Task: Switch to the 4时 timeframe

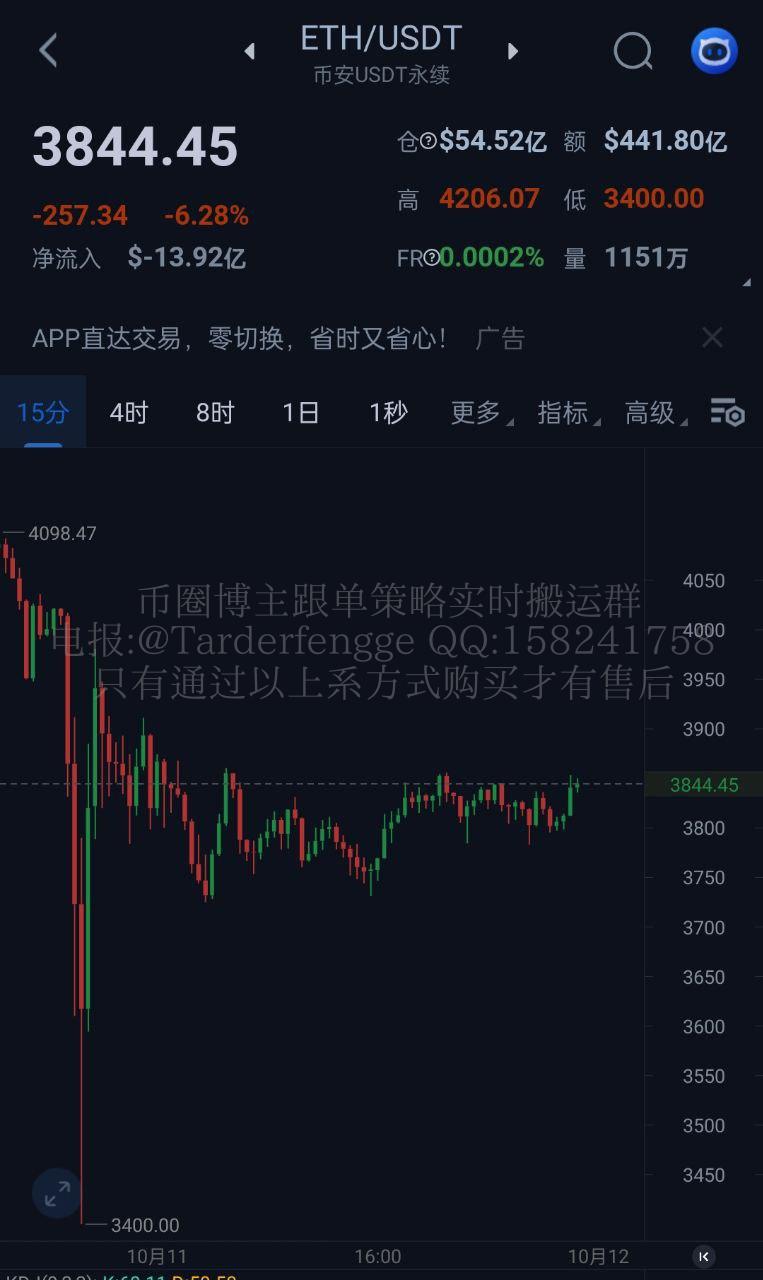Action: [129, 412]
